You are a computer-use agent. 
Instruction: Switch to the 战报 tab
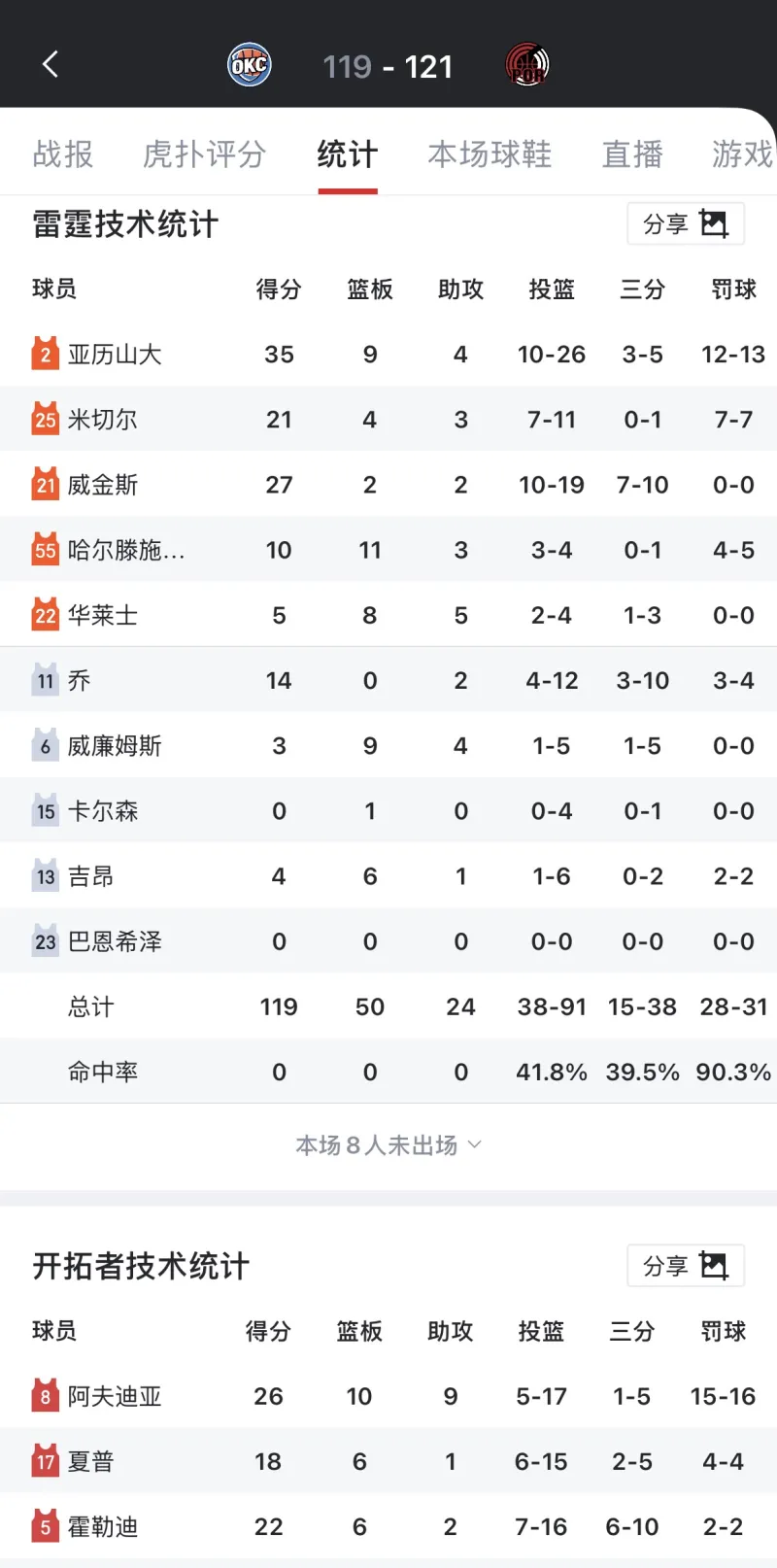[x=62, y=154]
